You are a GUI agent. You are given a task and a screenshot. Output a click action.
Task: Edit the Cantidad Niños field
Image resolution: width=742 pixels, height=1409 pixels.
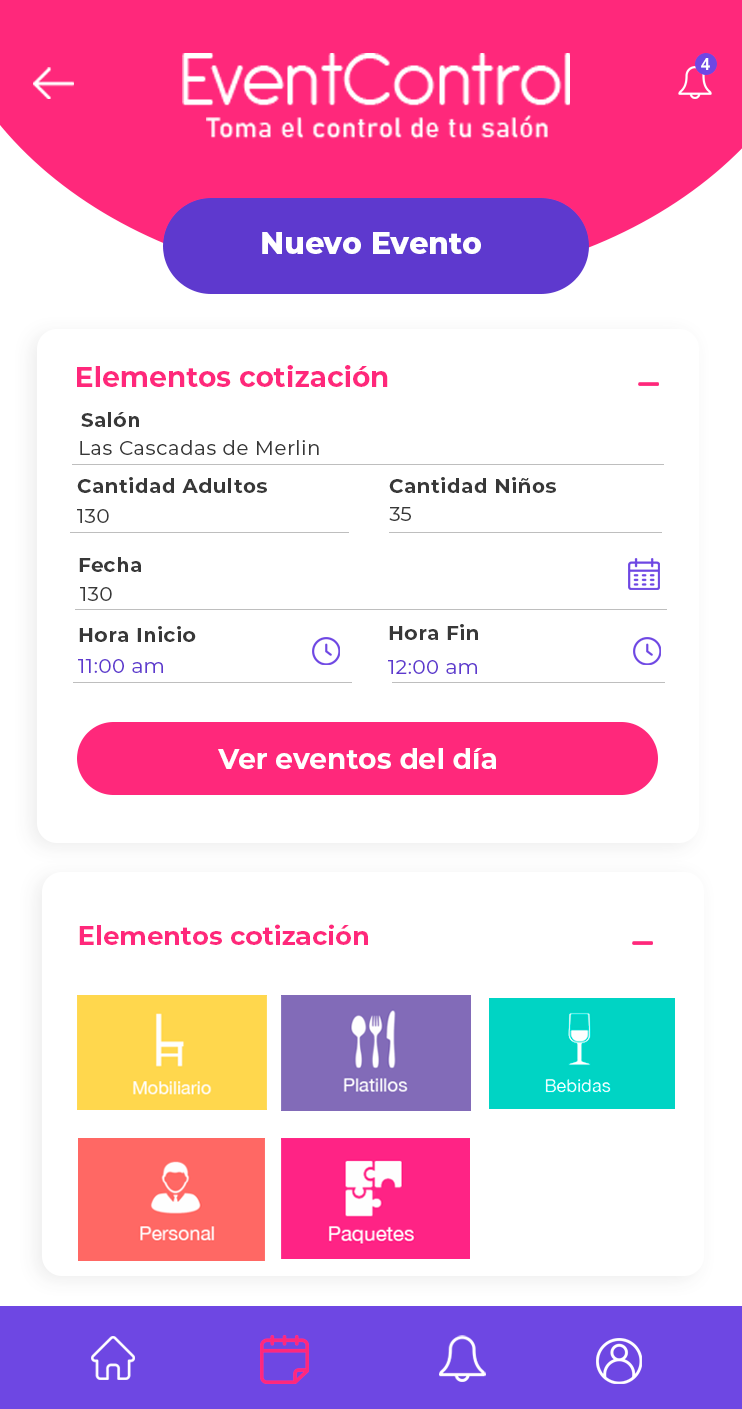coord(525,514)
